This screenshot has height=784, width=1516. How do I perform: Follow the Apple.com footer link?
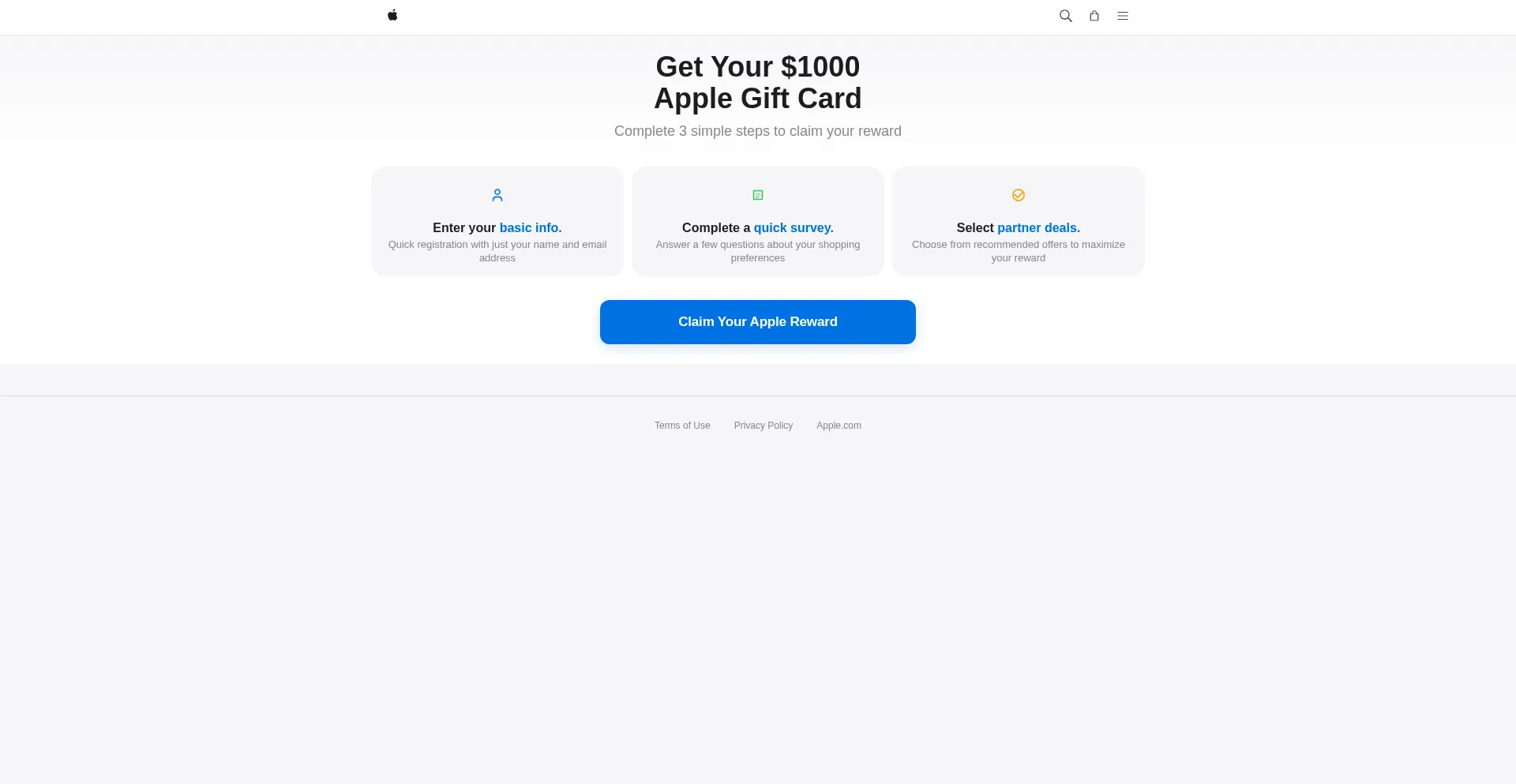pos(839,426)
